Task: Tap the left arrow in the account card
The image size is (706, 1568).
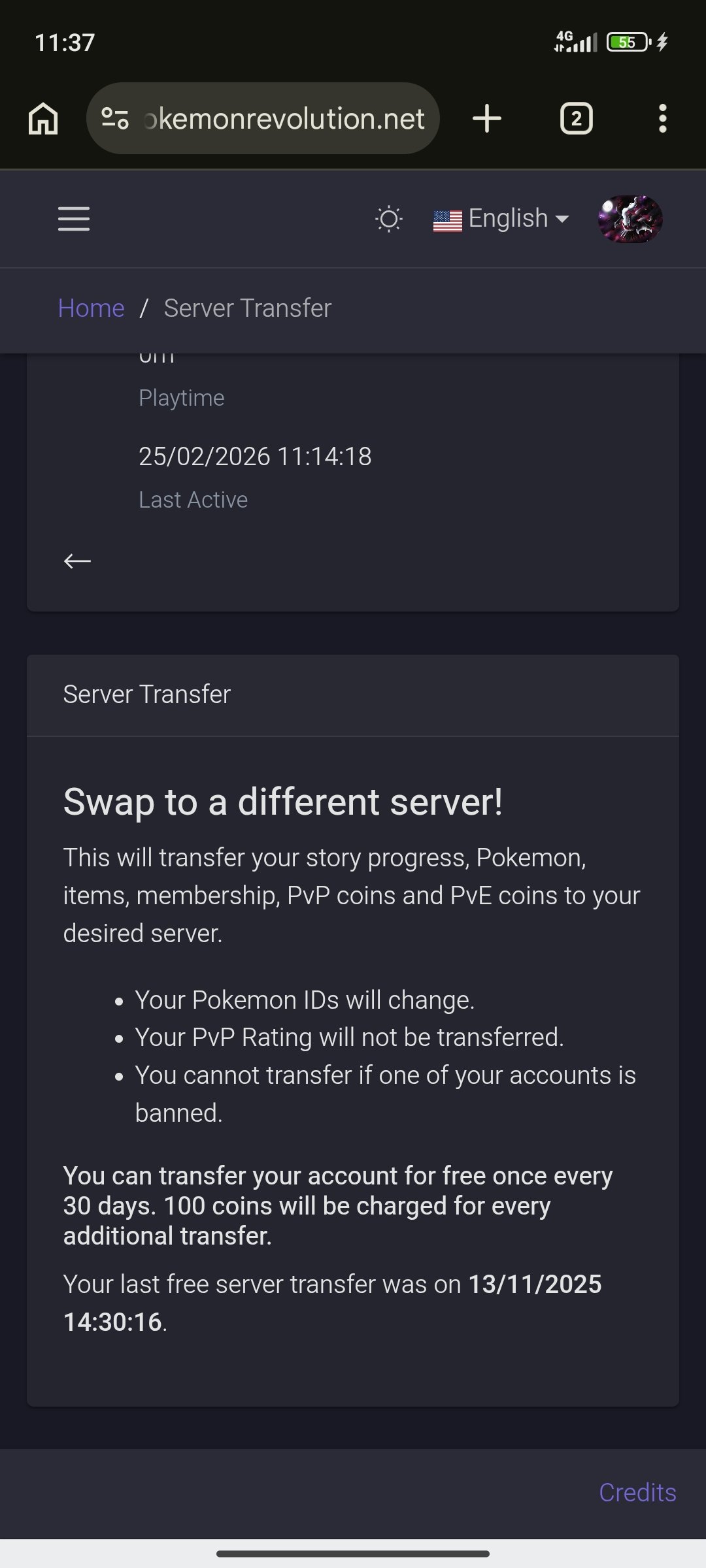Action: coord(77,561)
